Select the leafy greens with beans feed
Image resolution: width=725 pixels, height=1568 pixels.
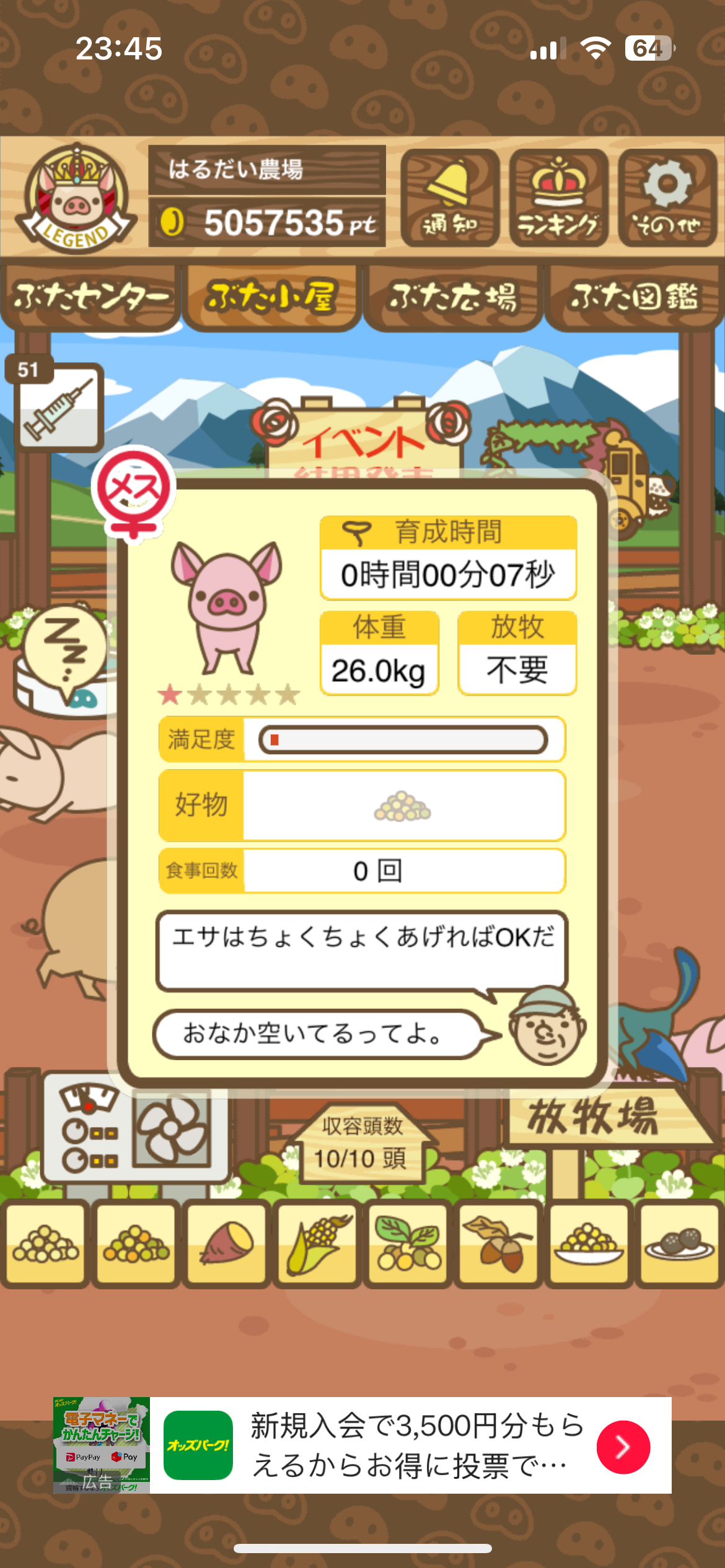pos(408,1244)
